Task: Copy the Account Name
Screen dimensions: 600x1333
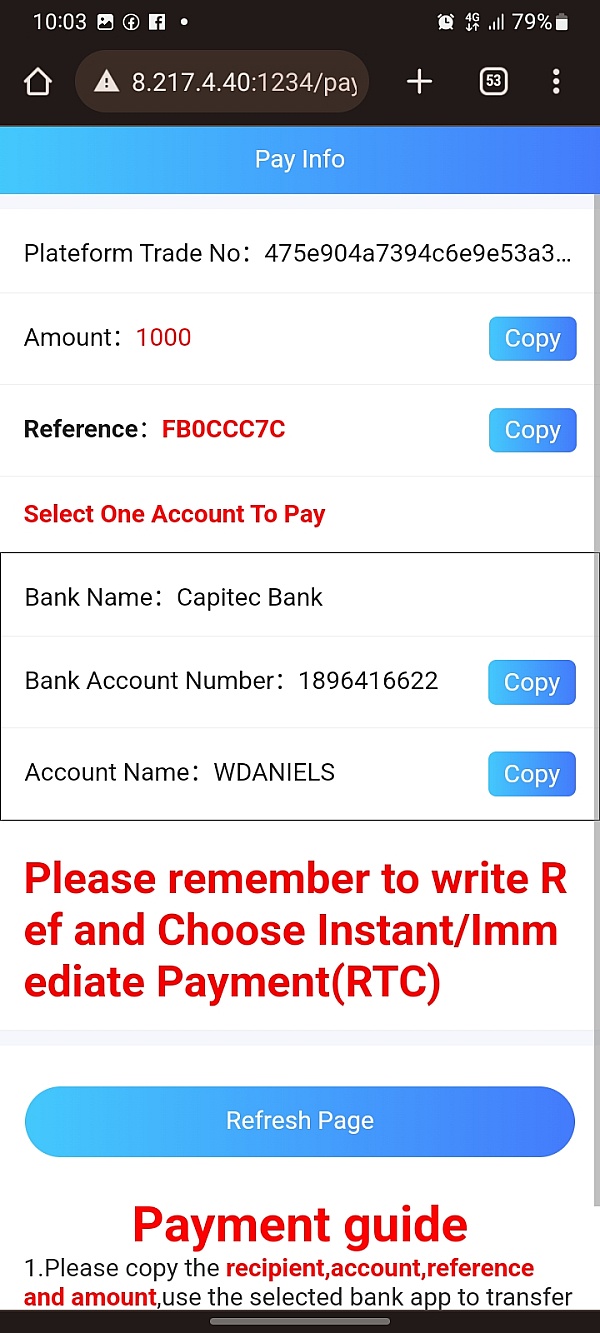Action: point(531,774)
